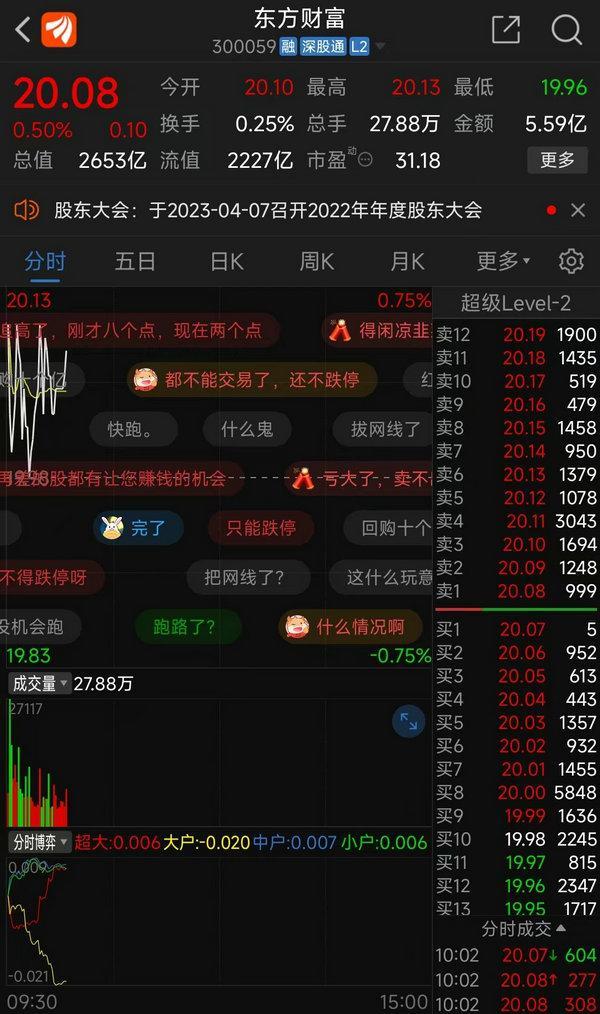
Task: Select the 分时 chart tab
Action: point(45,262)
